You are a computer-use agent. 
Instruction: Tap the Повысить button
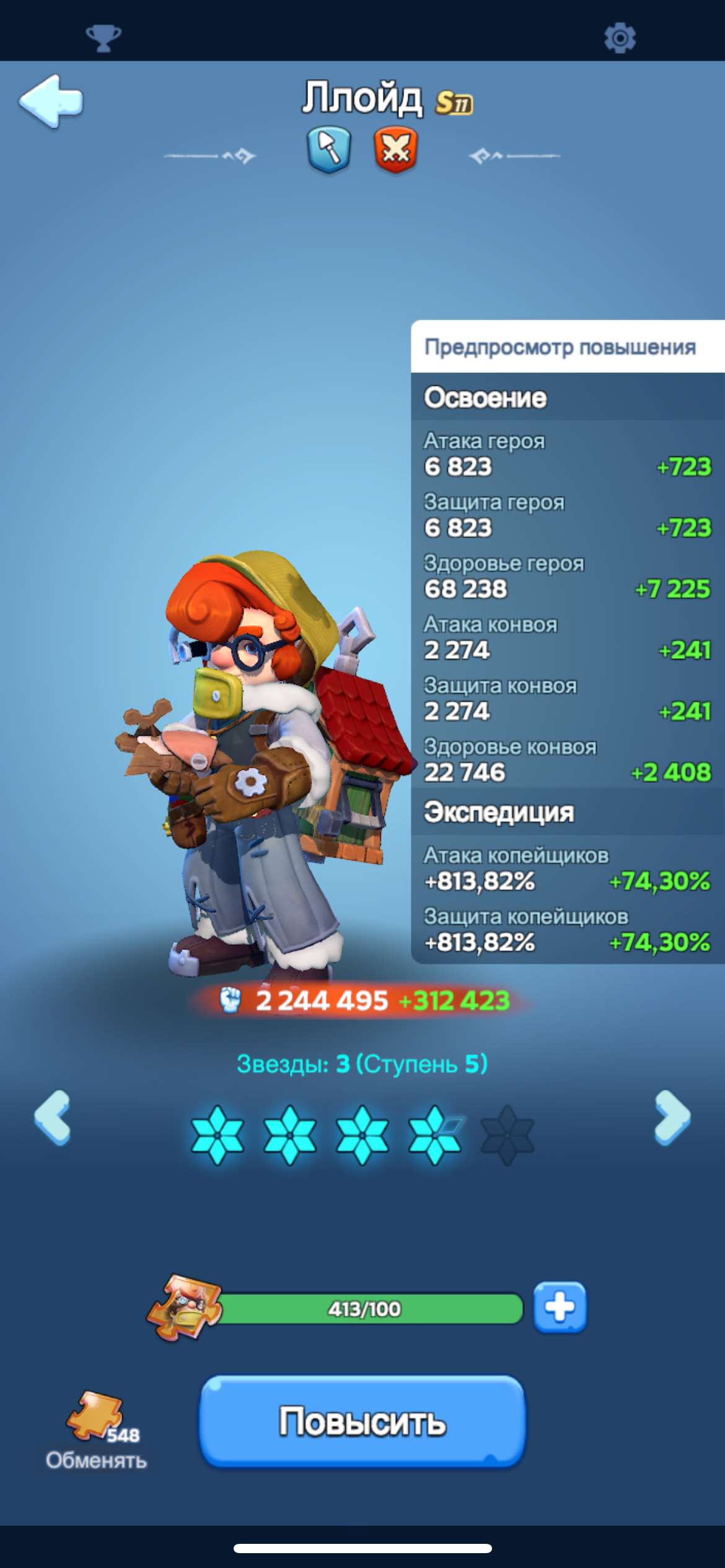tap(362, 1421)
